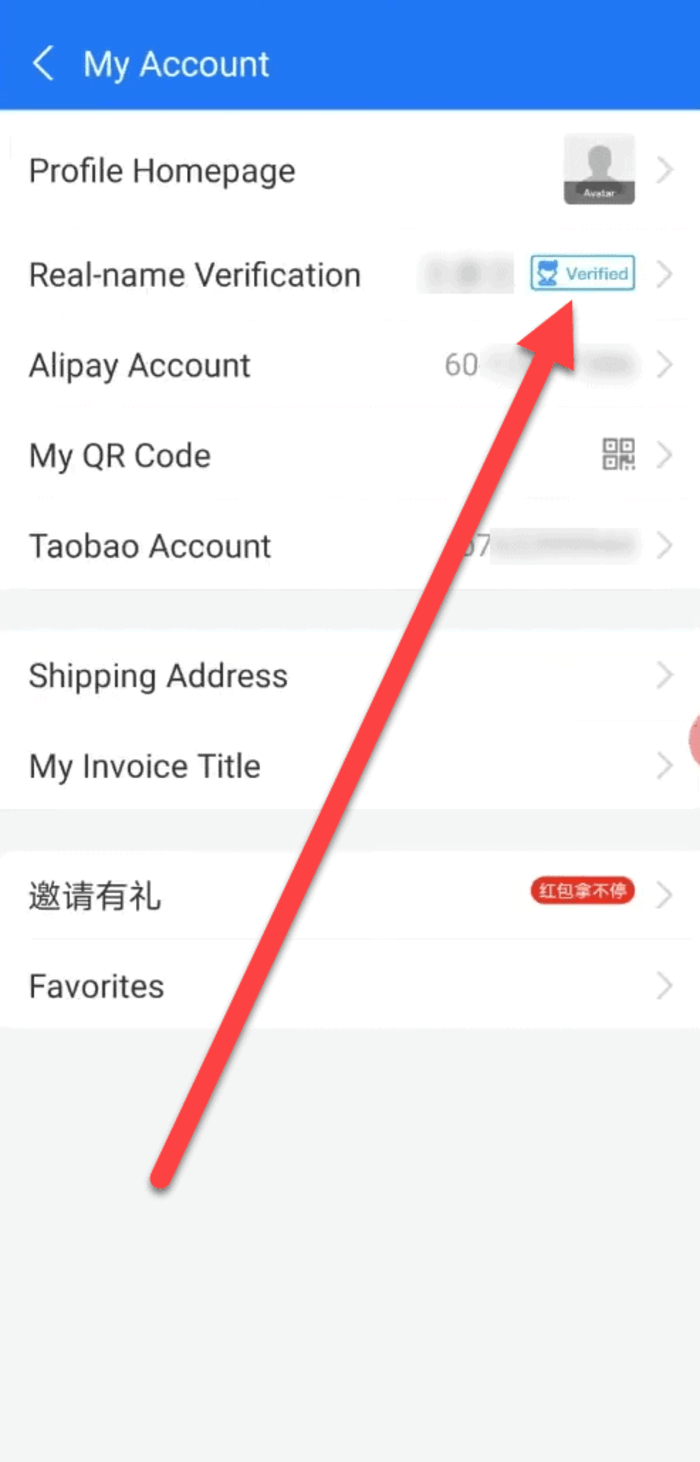This screenshot has height=1462, width=700.
Task: Open Favorites
Action: [97, 986]
